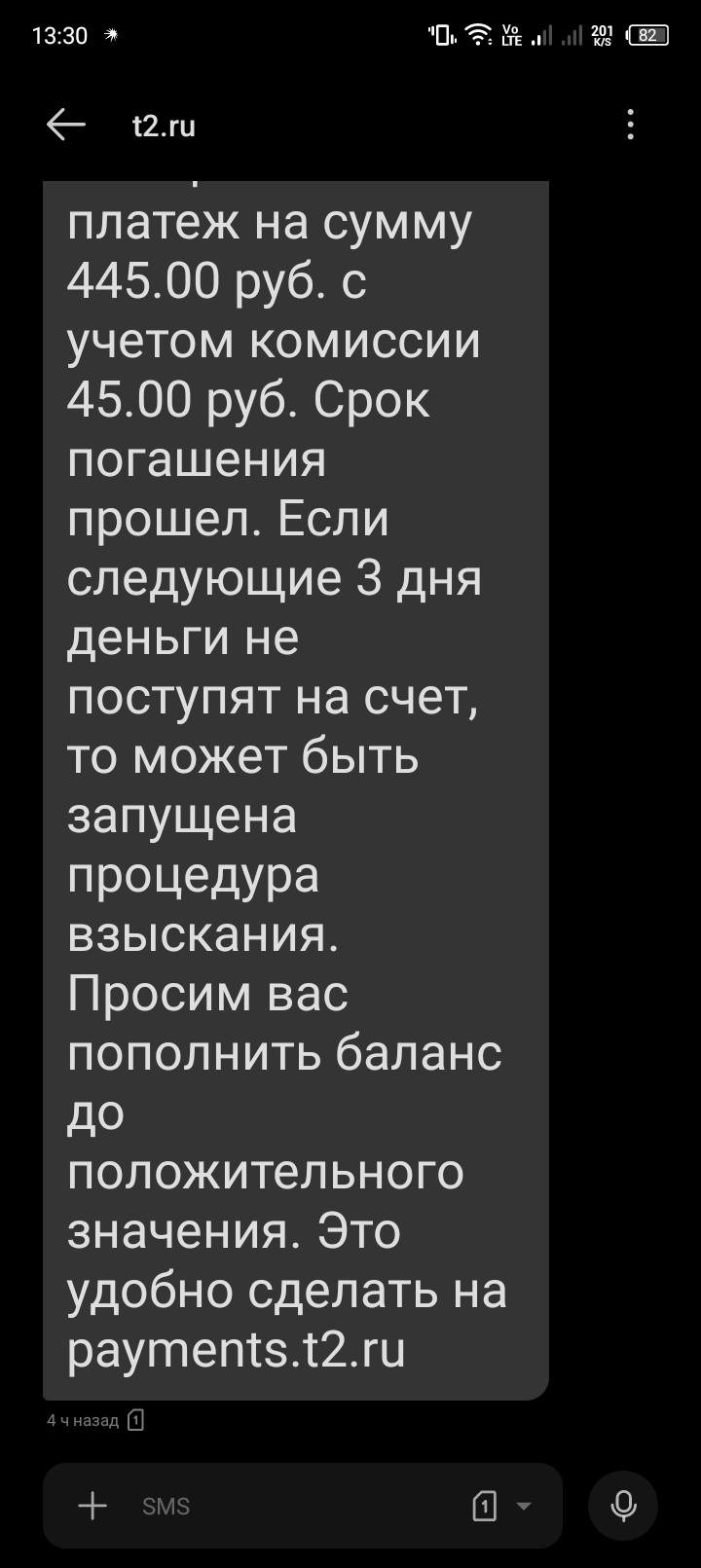Screen dimensions: 701x1568
Task: Start voice input with the microphone button
Action: pos(623,1506)
